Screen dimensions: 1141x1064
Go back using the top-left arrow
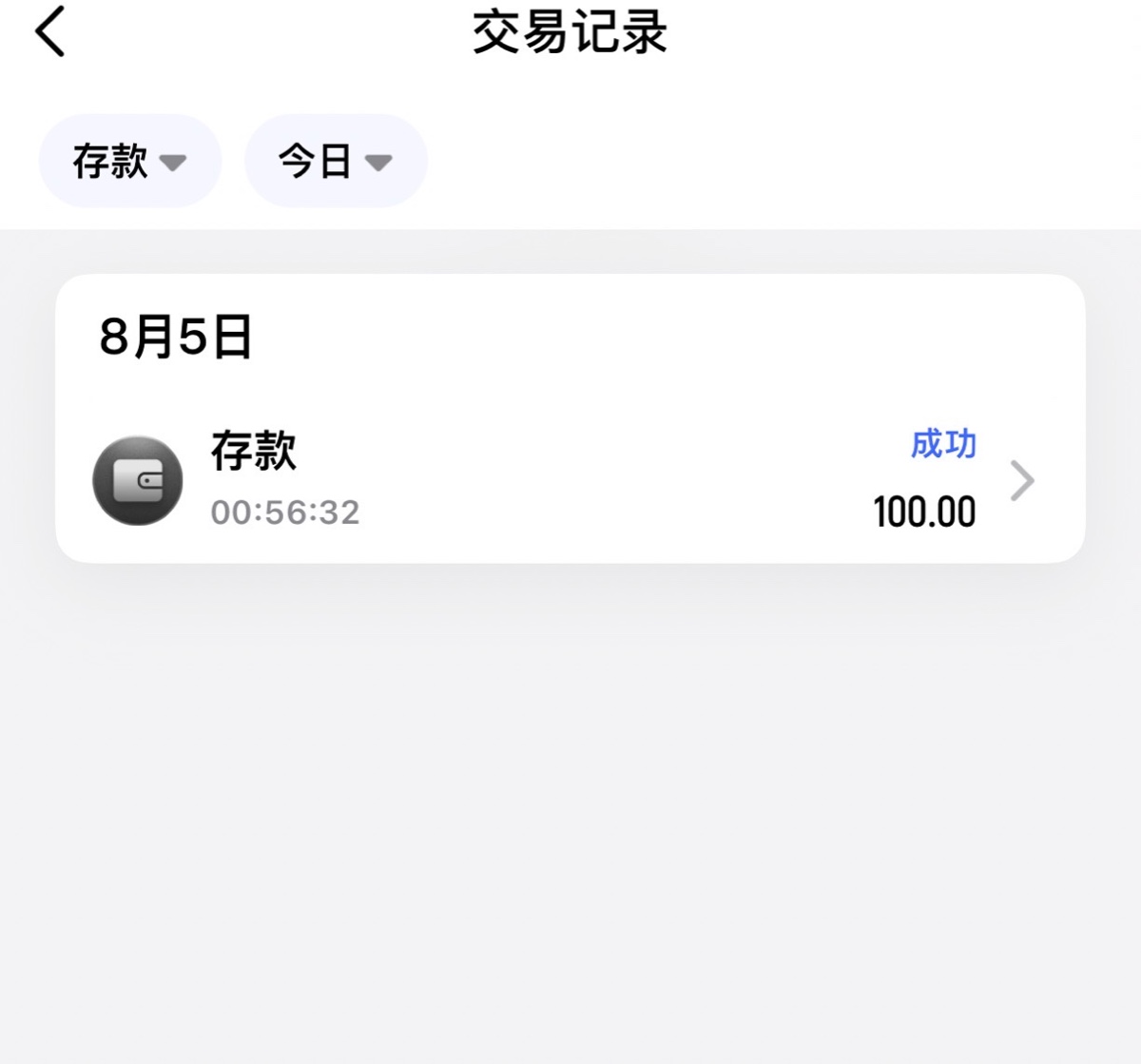tap(50, 31)
